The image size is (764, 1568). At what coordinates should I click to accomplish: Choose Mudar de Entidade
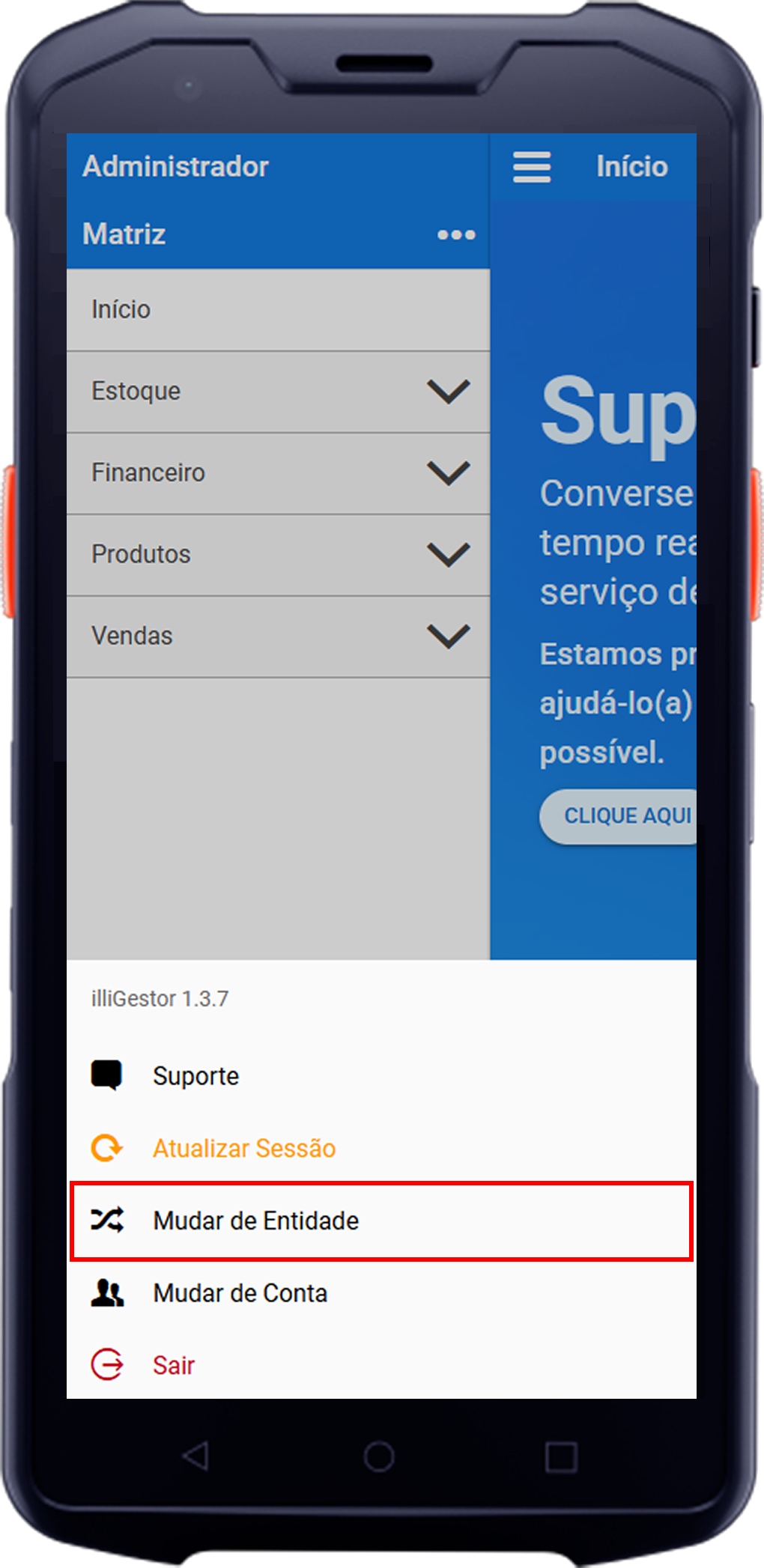click(x=255, y=1221)
